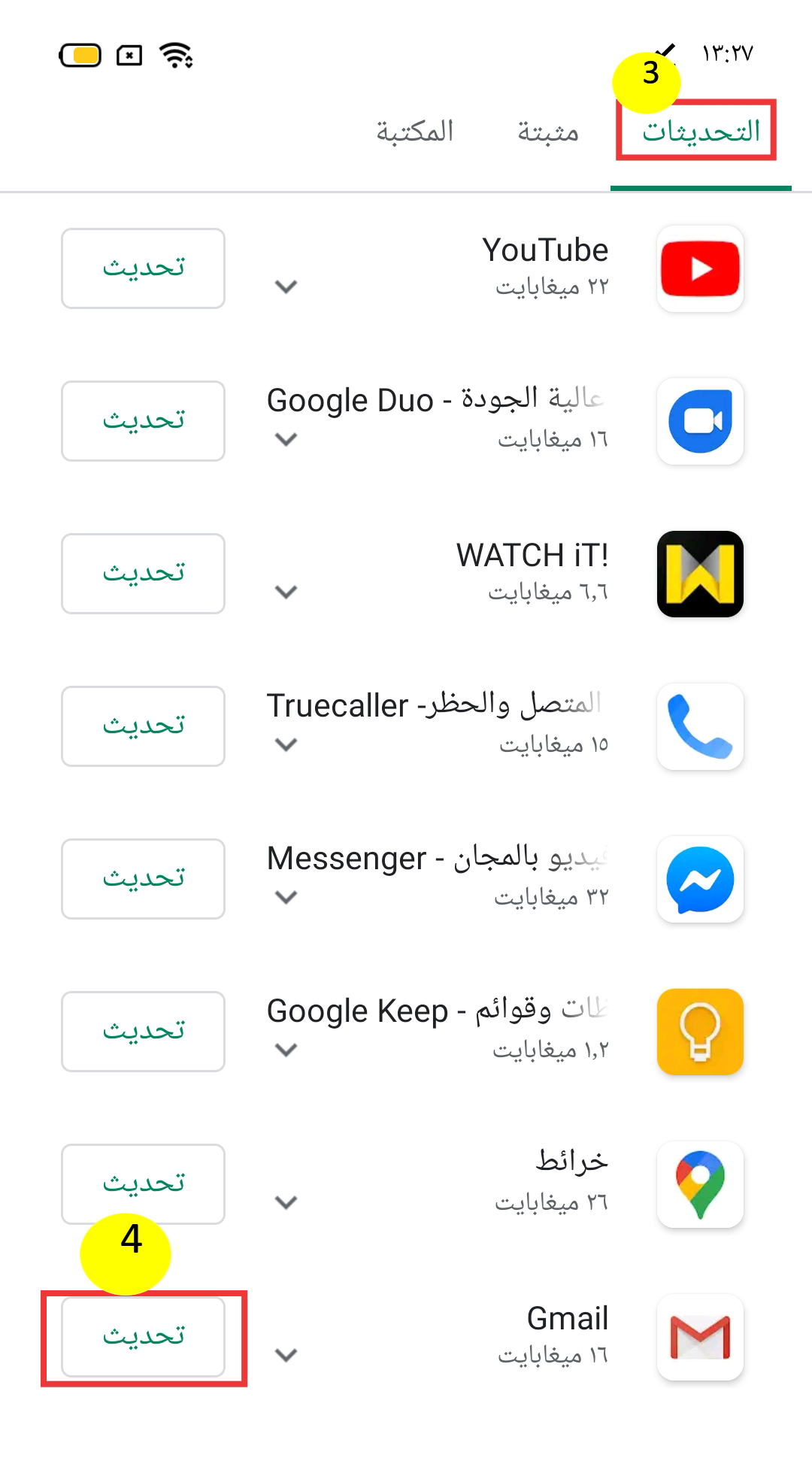
Task: Expand WATCH iT! update details
Action: coord(286,592)
